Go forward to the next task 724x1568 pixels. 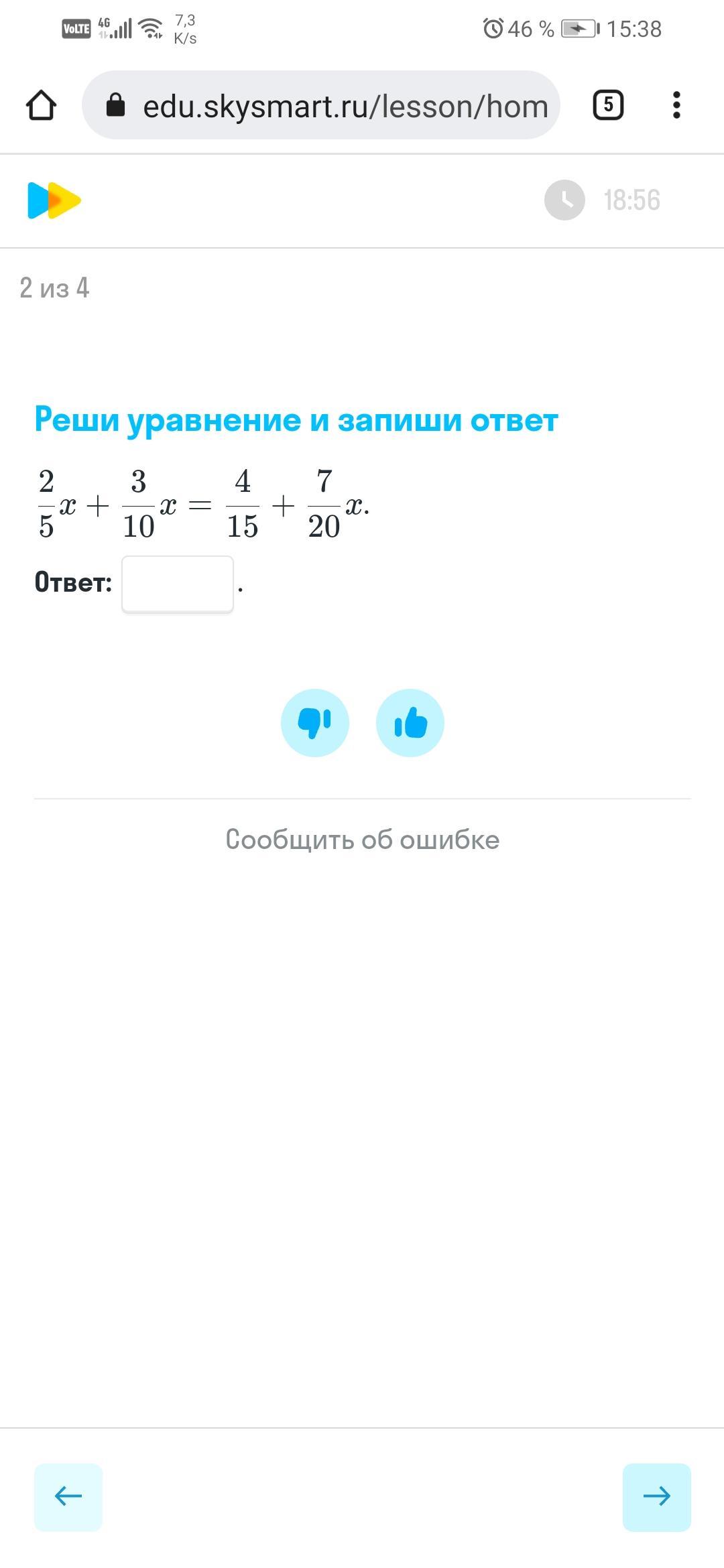pos(656,1497)
